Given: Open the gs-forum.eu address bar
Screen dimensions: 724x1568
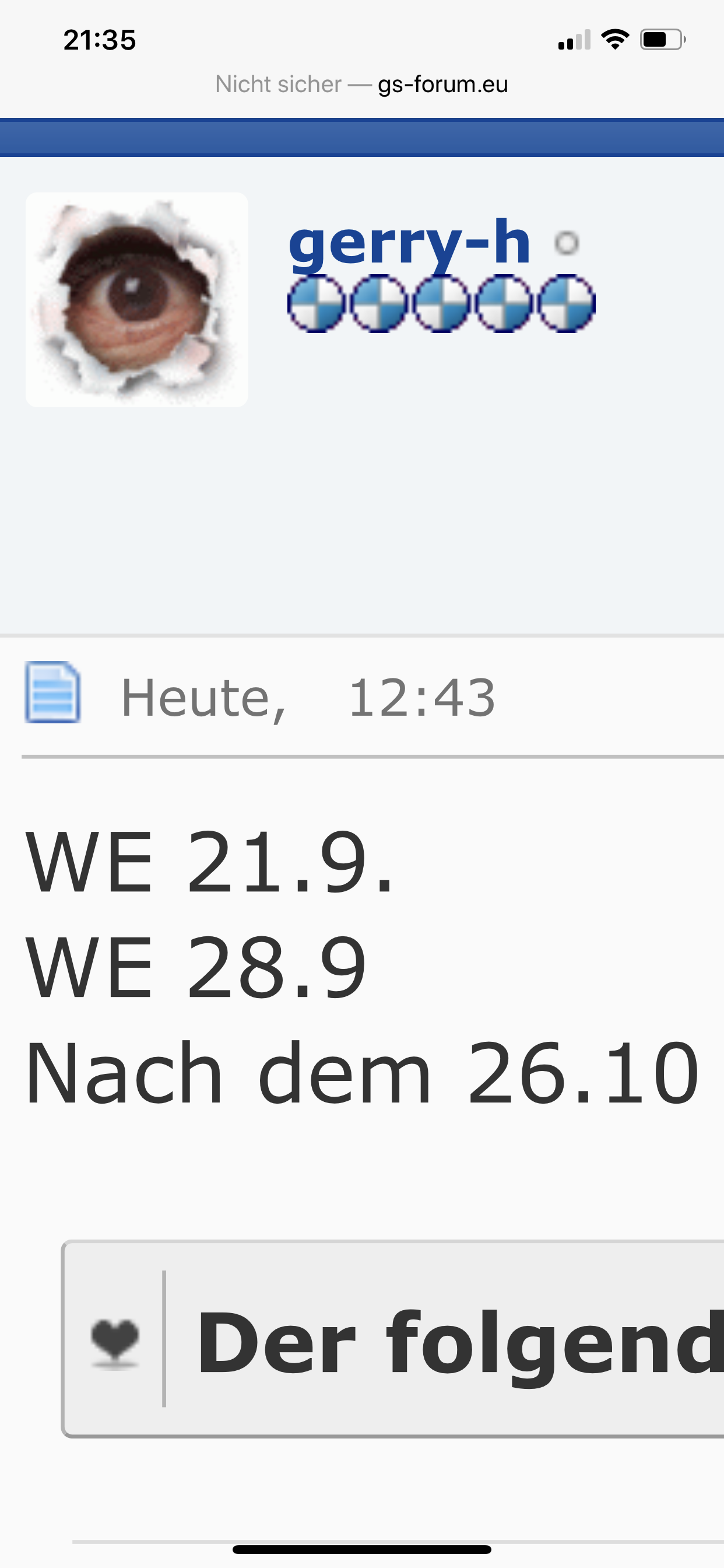Looking at the screenshot, I should pos(361,84).
